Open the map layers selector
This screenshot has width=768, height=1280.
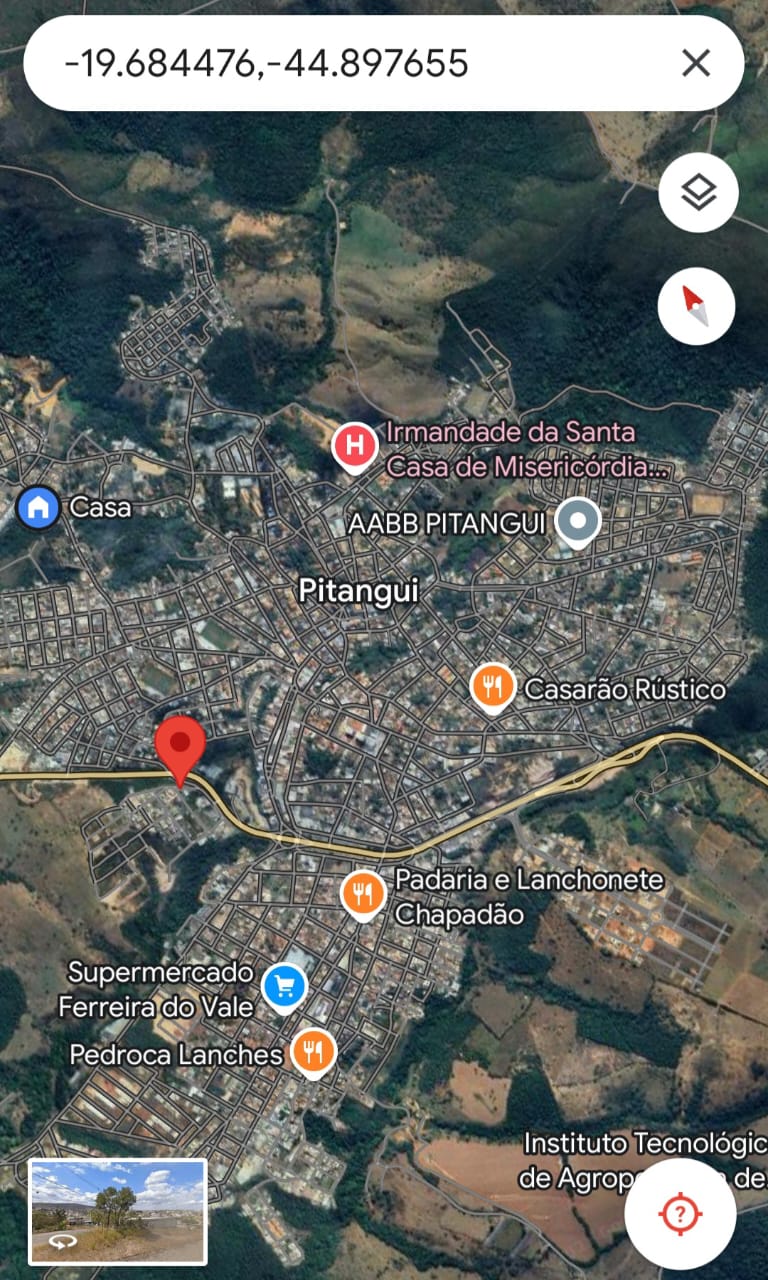coord(698,193)
